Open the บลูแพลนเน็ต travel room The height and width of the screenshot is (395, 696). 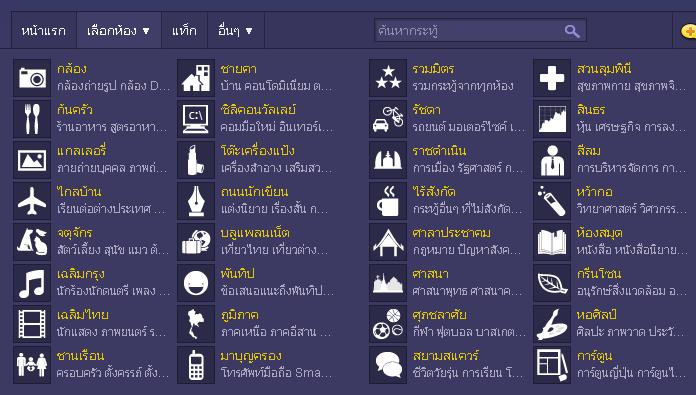[x=255, y=233]
